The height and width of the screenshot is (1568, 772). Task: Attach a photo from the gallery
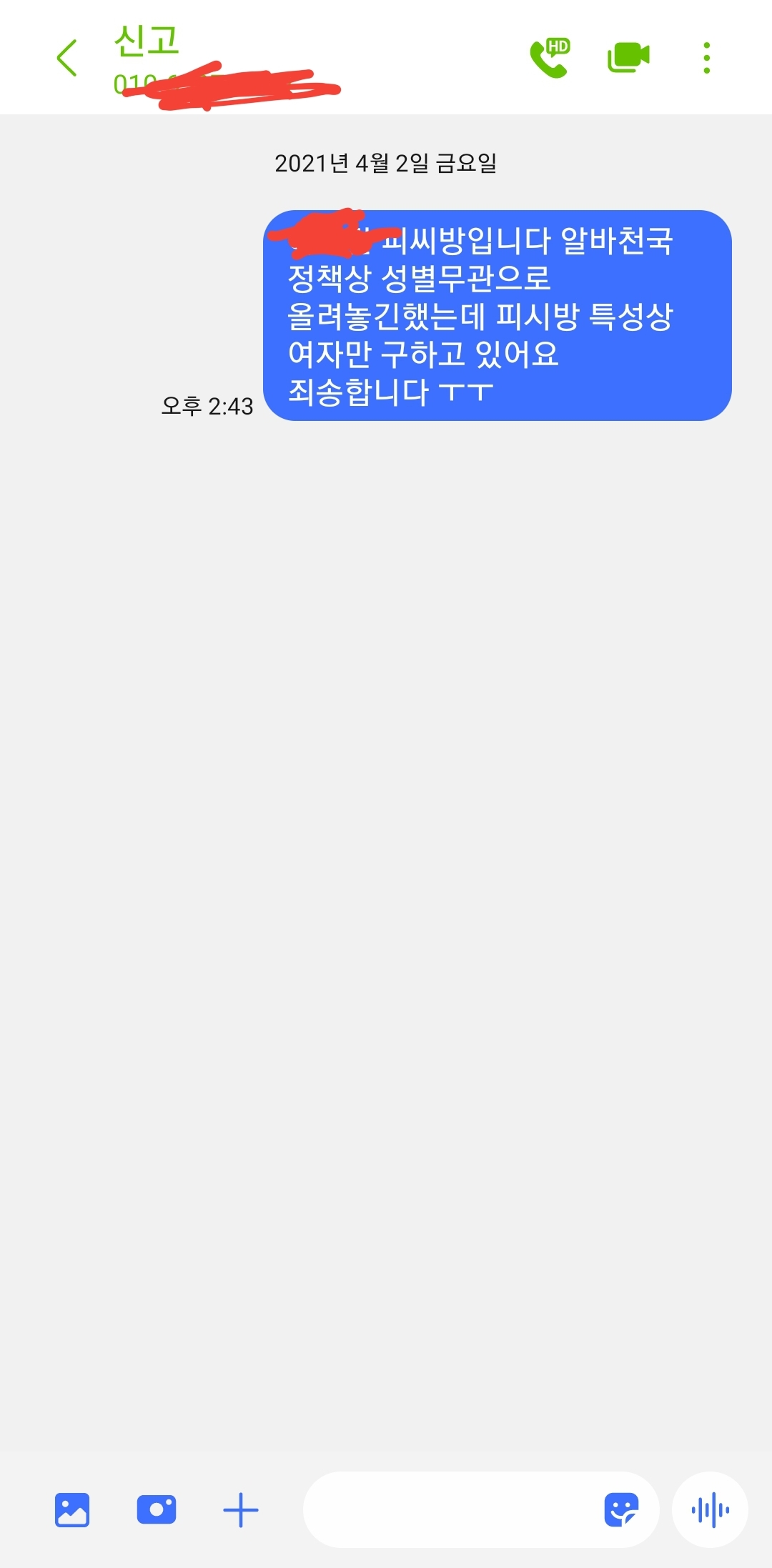pos(72,1509)
